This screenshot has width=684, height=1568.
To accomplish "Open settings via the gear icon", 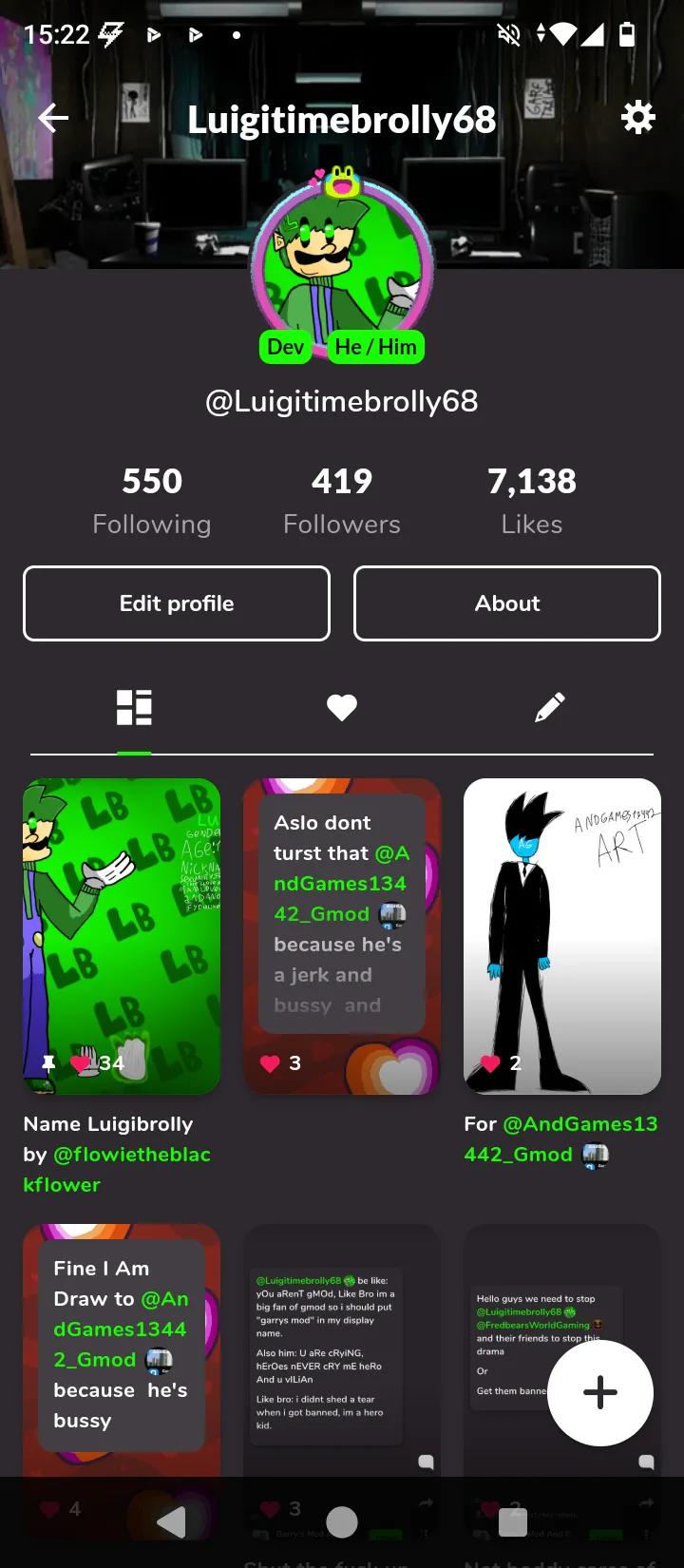I will 638,118.
